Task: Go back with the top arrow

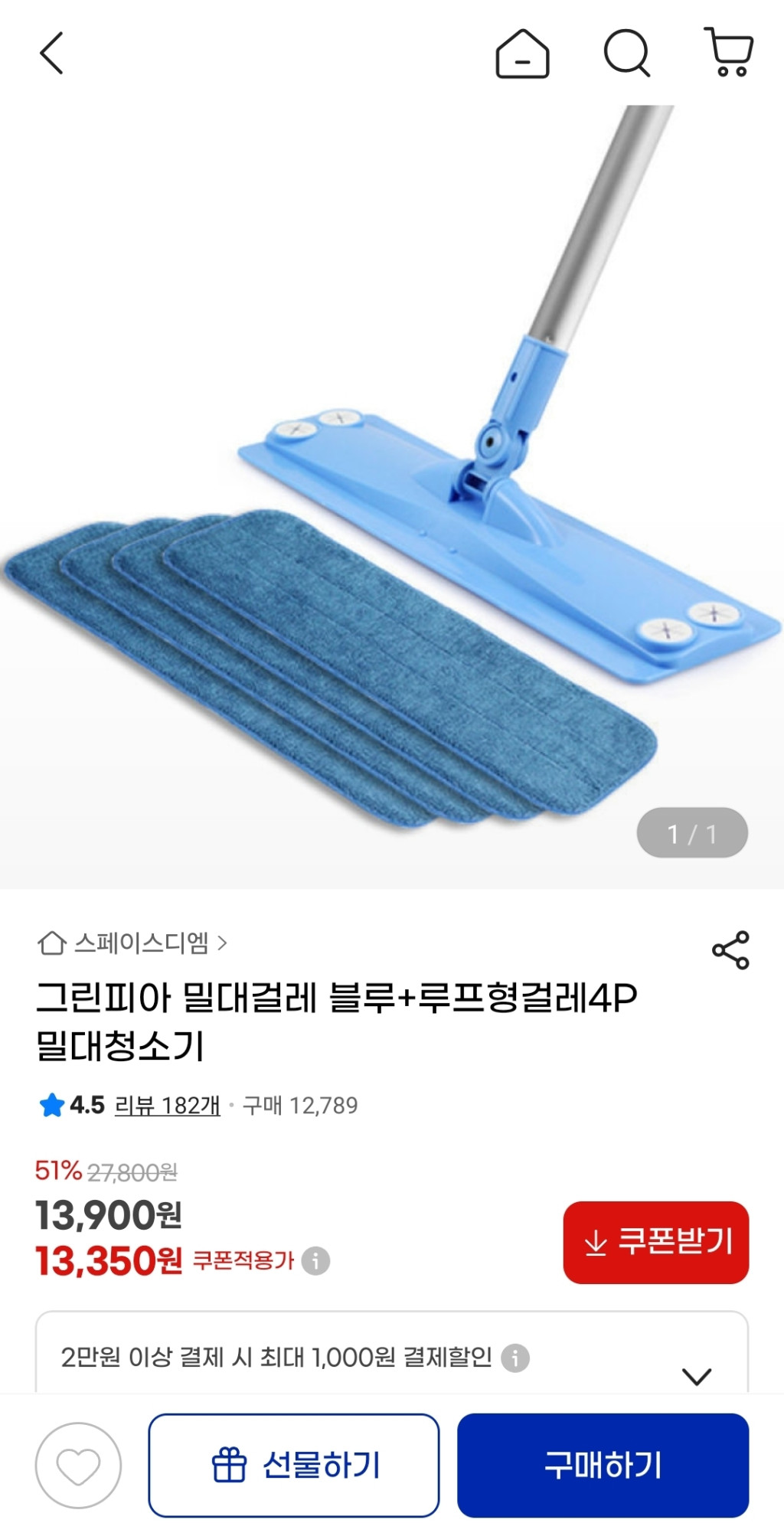Action: 51,54
